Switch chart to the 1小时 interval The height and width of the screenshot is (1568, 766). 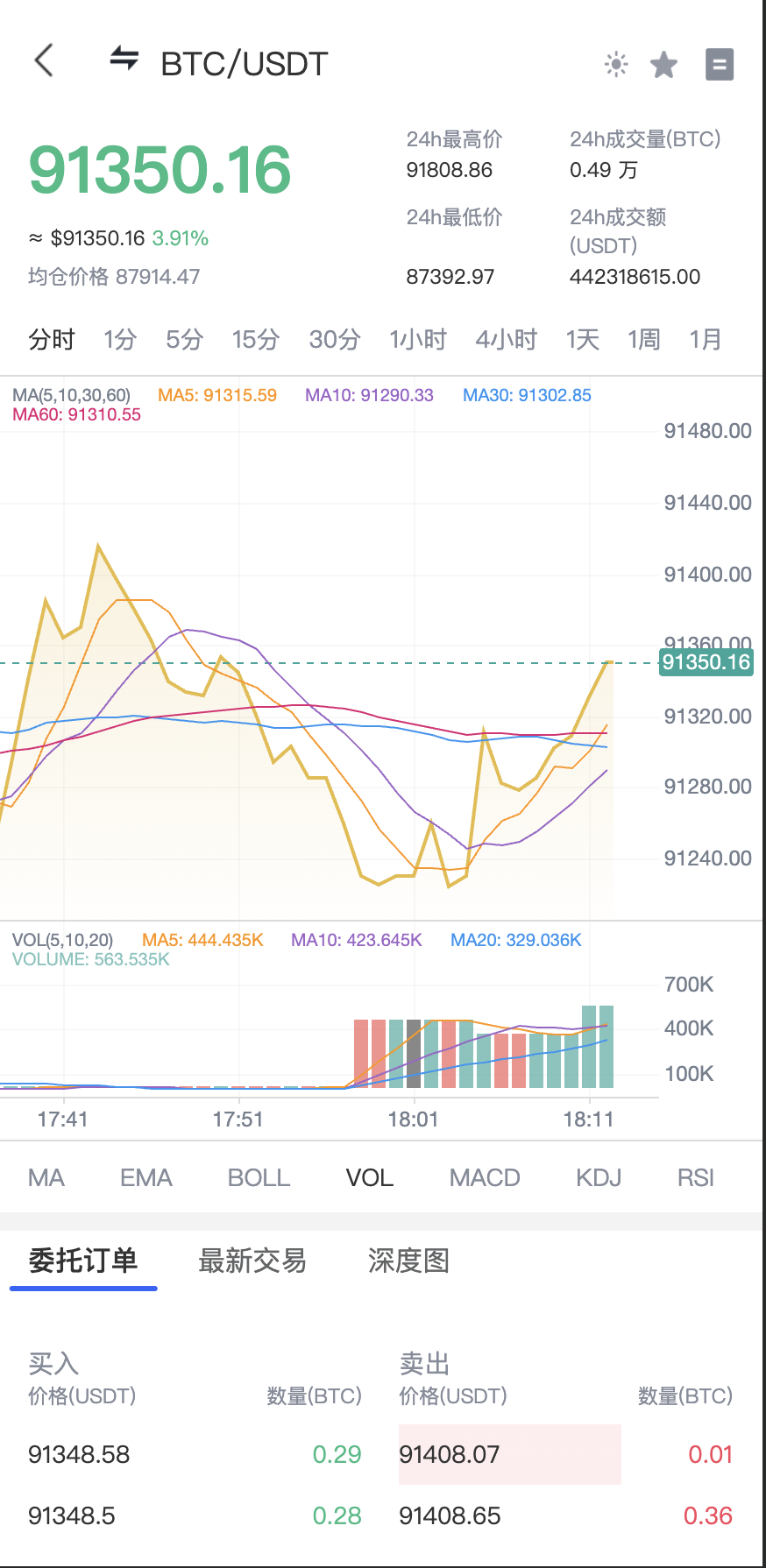tap(418, 339)
